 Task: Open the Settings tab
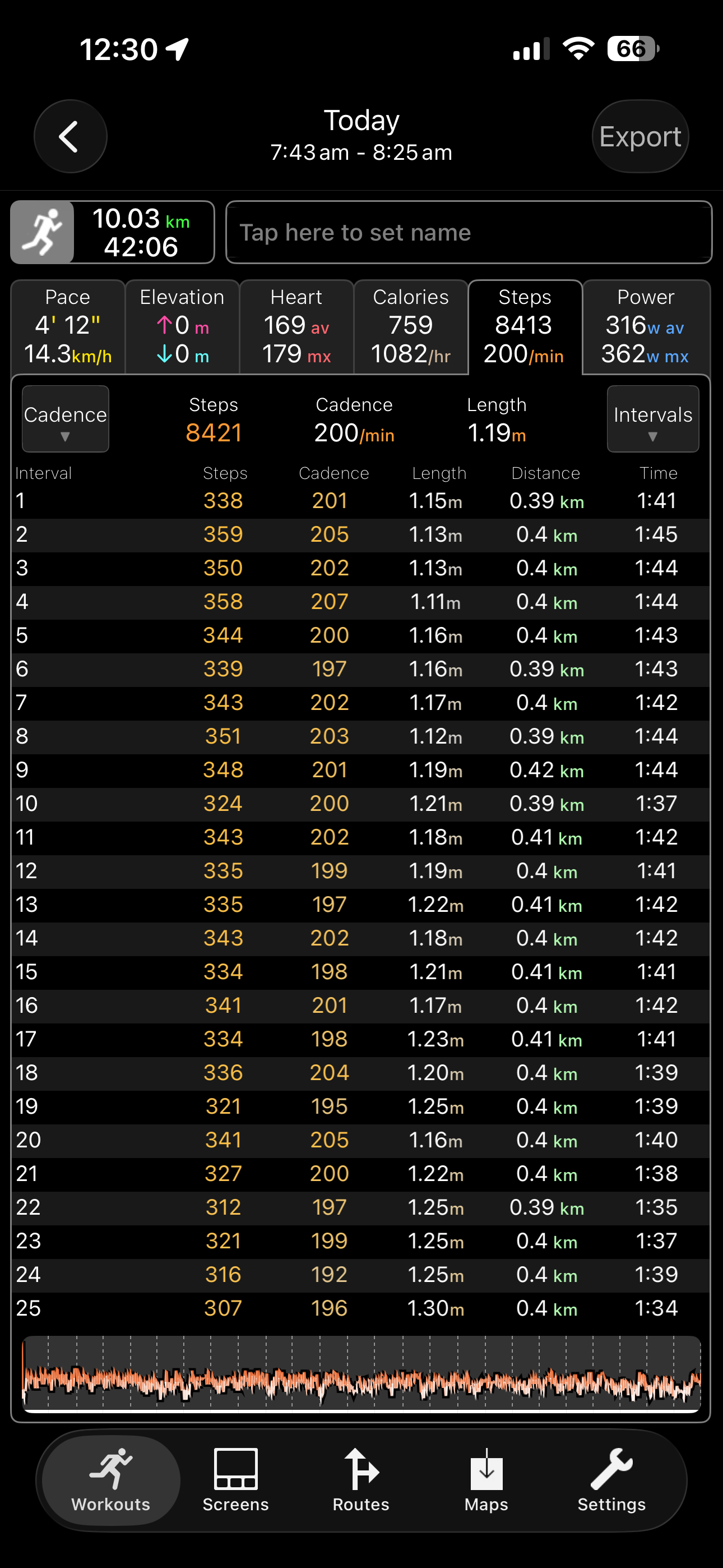(611, 1480)
